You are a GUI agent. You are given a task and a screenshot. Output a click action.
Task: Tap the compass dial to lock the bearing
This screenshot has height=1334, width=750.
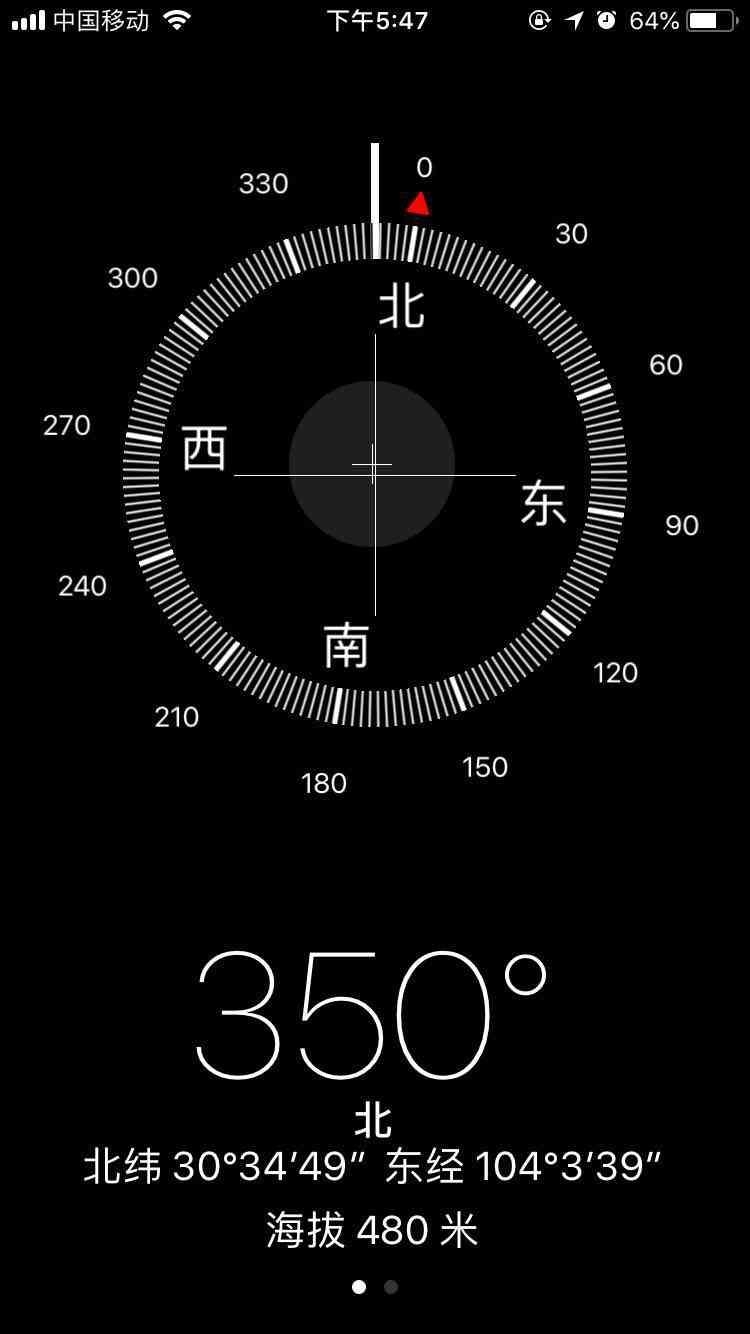point(374,470)
